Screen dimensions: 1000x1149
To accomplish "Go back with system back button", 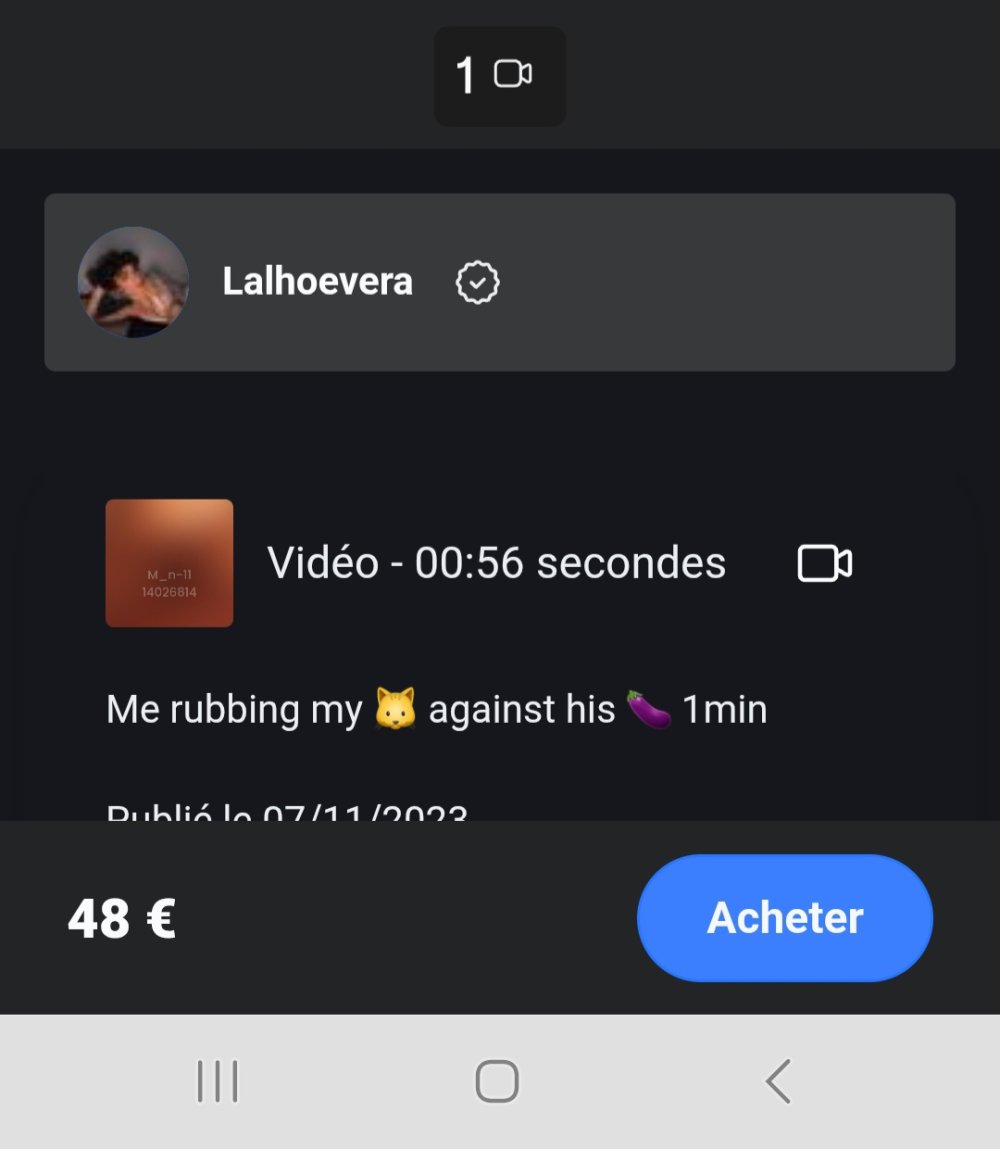I will (x=778, y=1081).
